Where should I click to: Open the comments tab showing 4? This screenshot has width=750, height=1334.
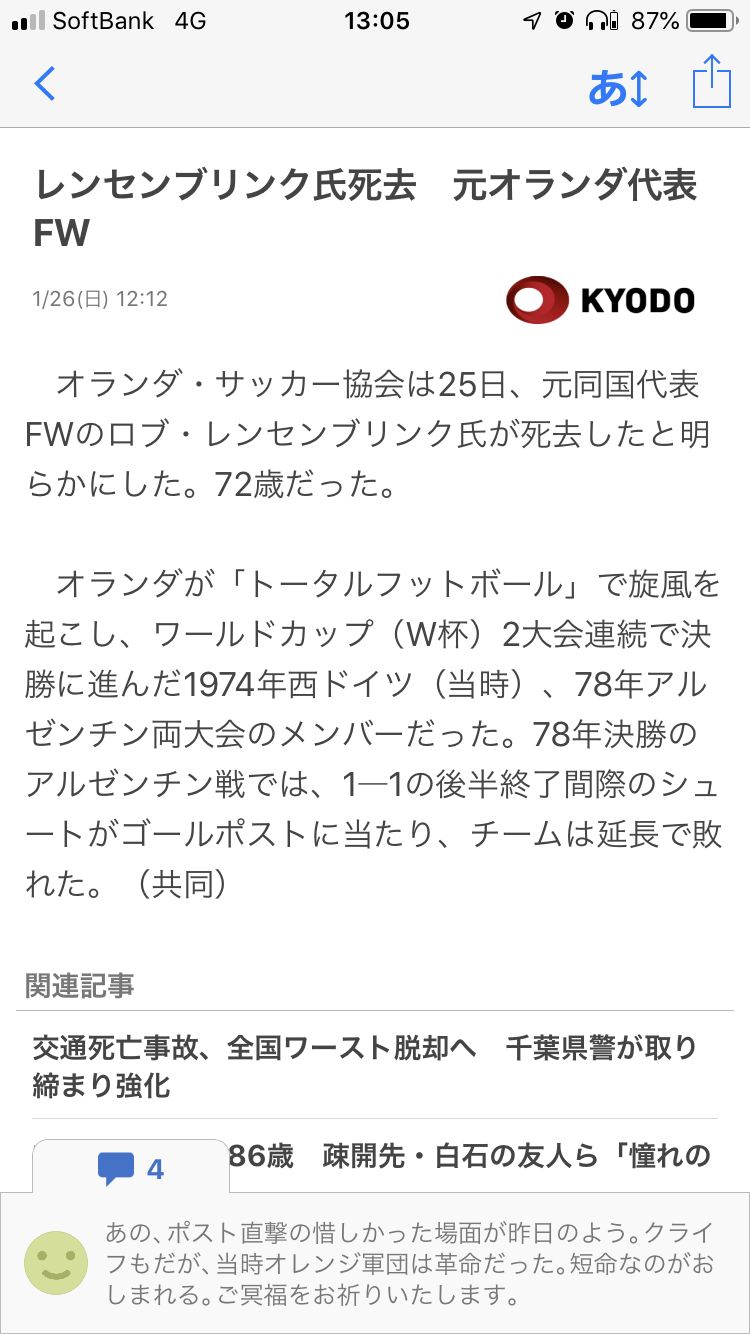(x=131, y=1167)
